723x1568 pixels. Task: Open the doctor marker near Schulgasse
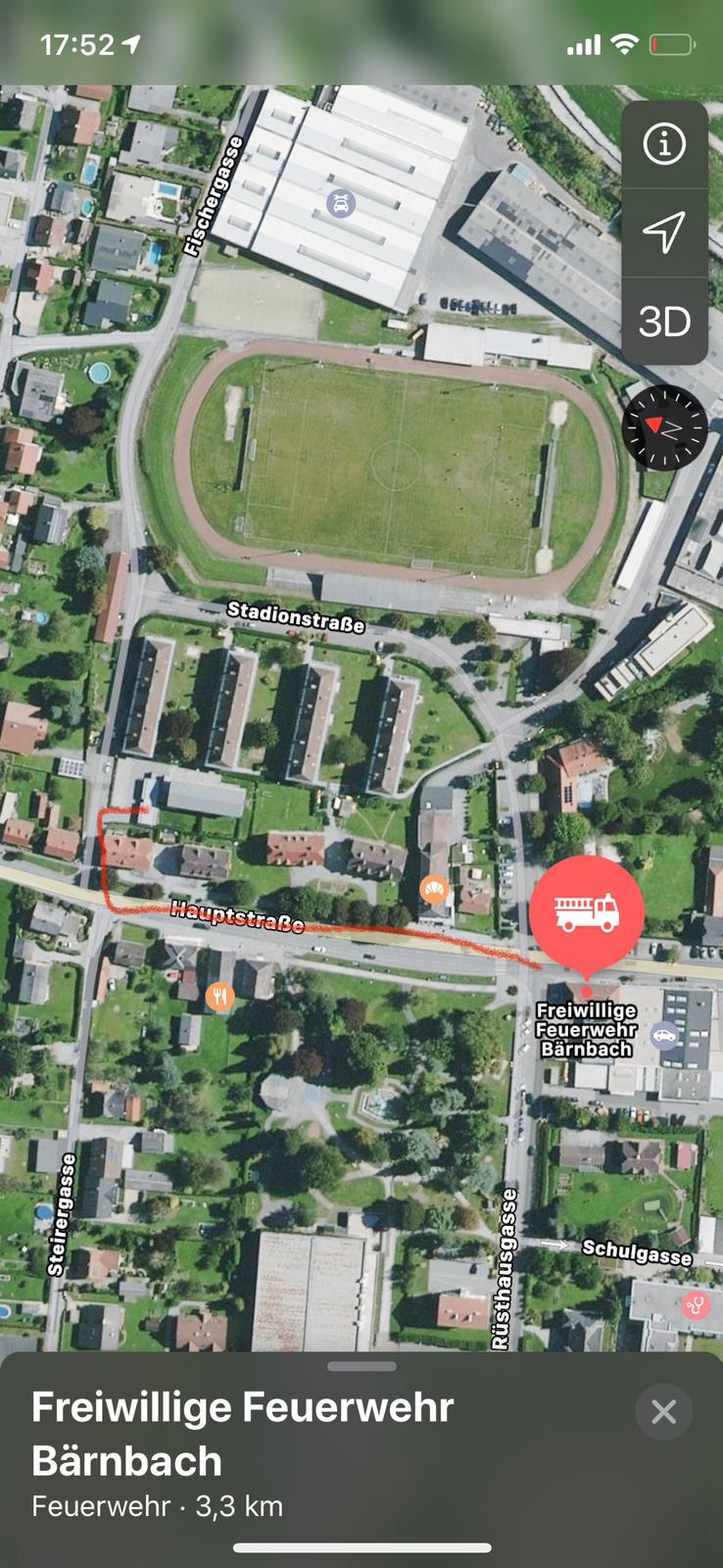pyautogui.click(x=697, y=1304)
